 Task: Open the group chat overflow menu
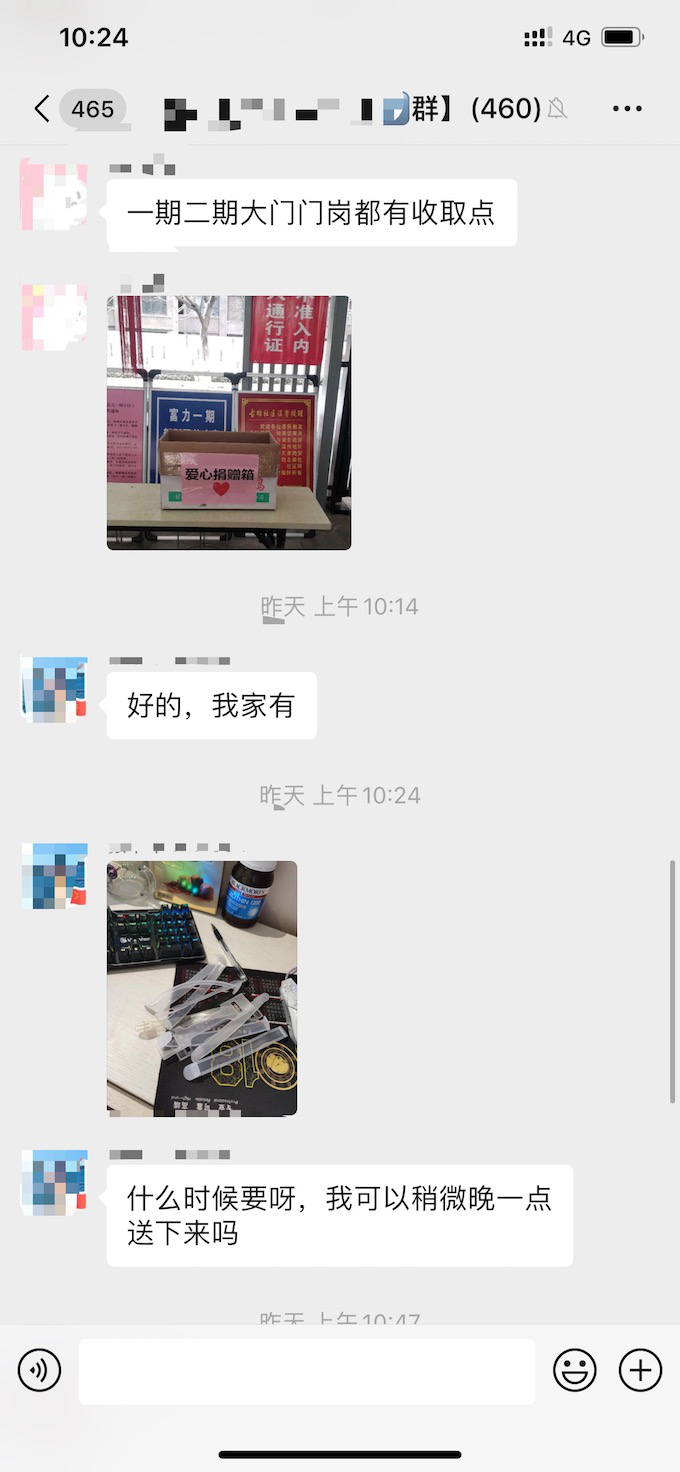click(627, 109)
